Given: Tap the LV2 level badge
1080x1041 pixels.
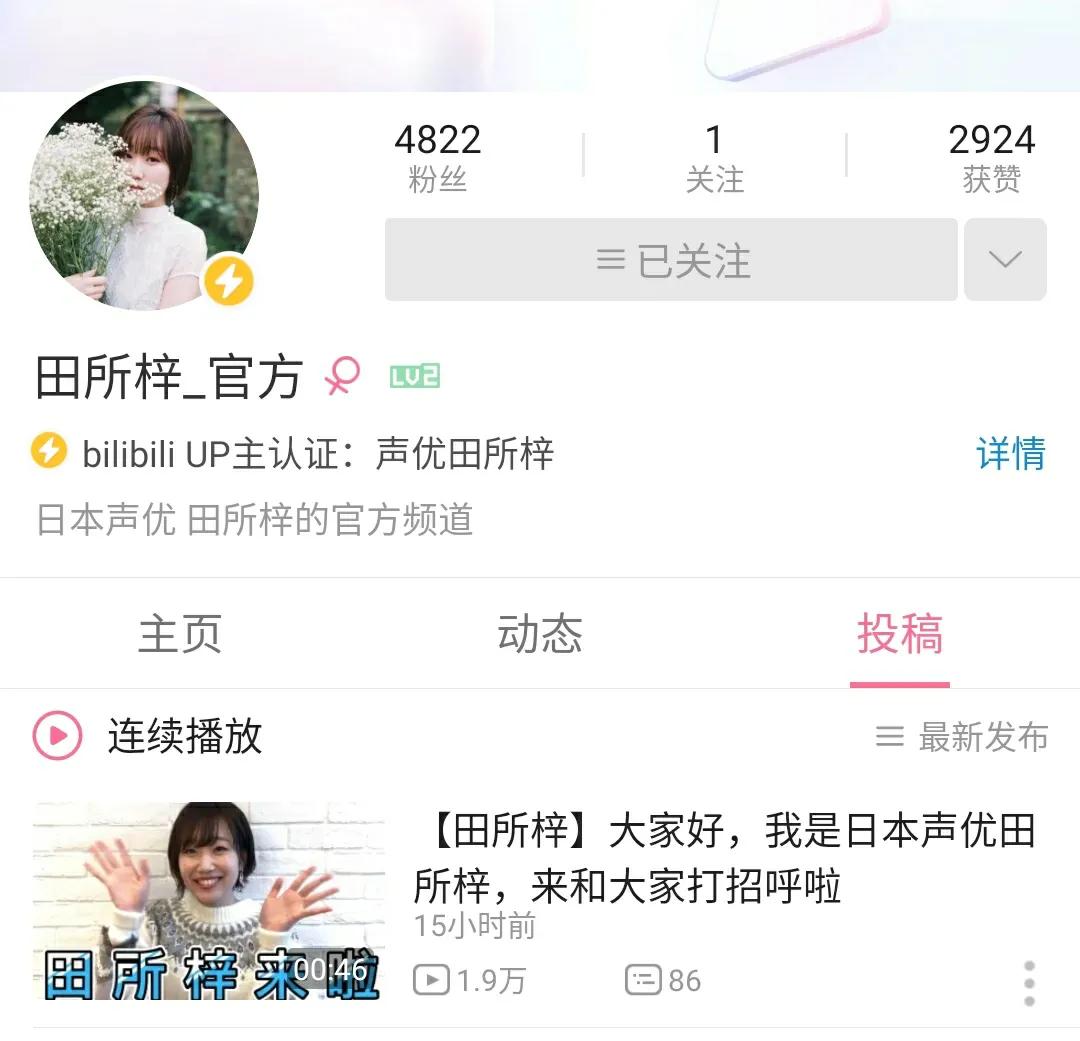Looking at the screenshot, I should point(414,377).
